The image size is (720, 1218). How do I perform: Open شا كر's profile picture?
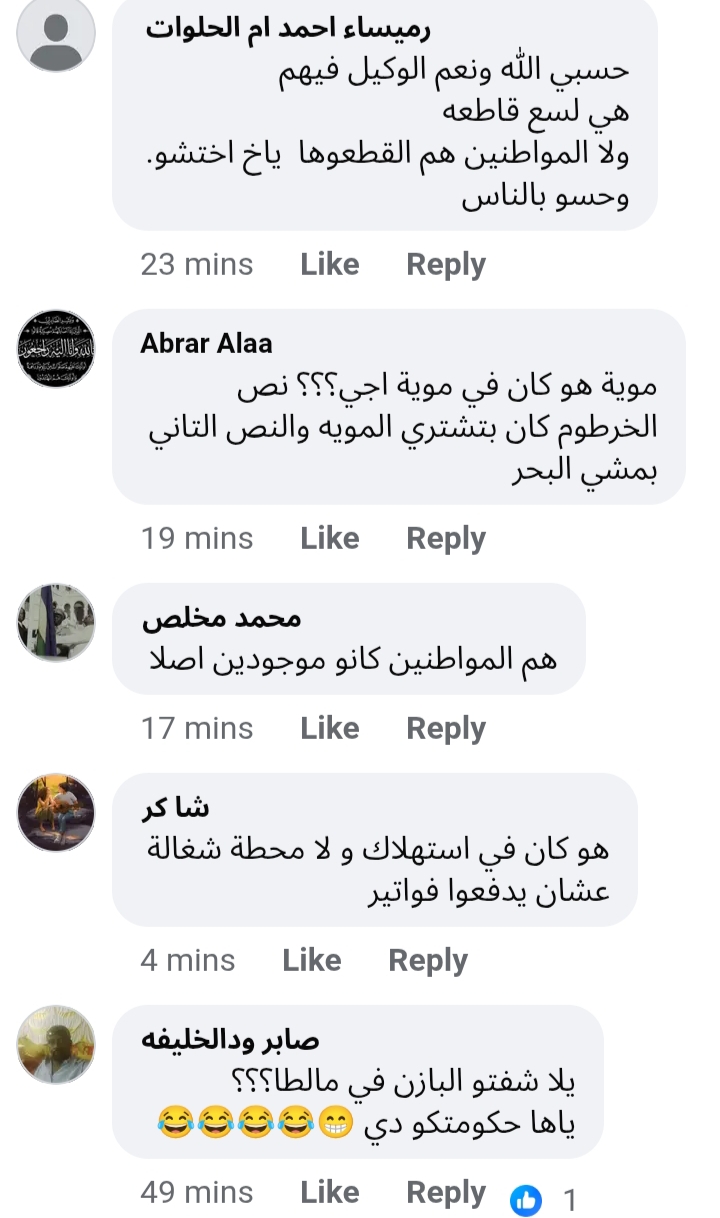tap(56, 812)
